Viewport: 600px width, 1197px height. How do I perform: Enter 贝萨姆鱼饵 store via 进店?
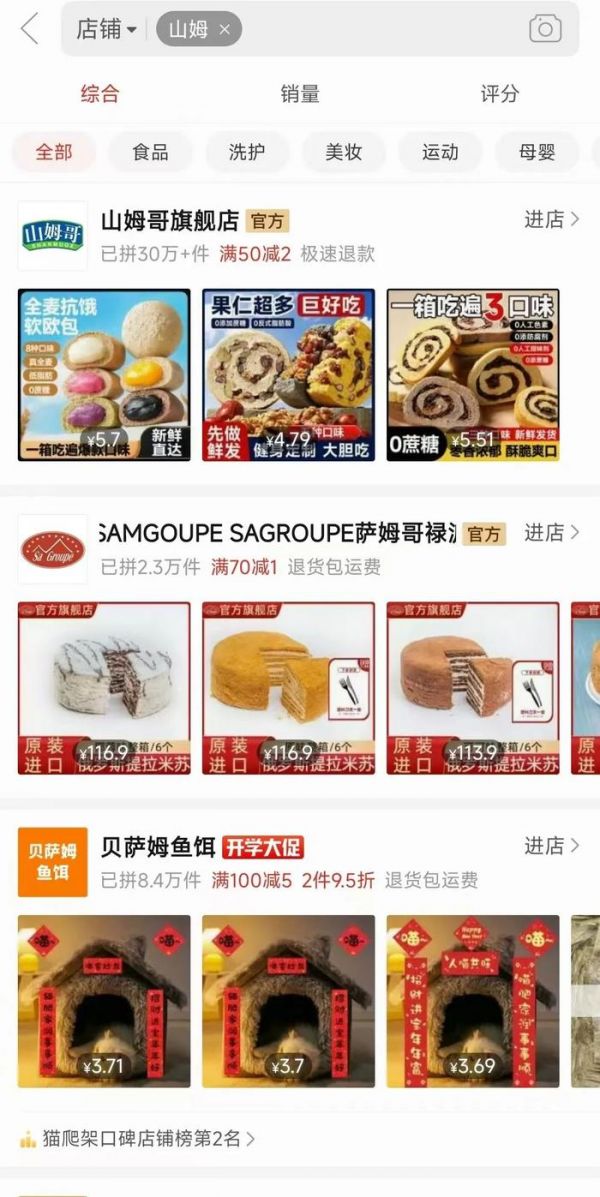click(x=551, y=846)
